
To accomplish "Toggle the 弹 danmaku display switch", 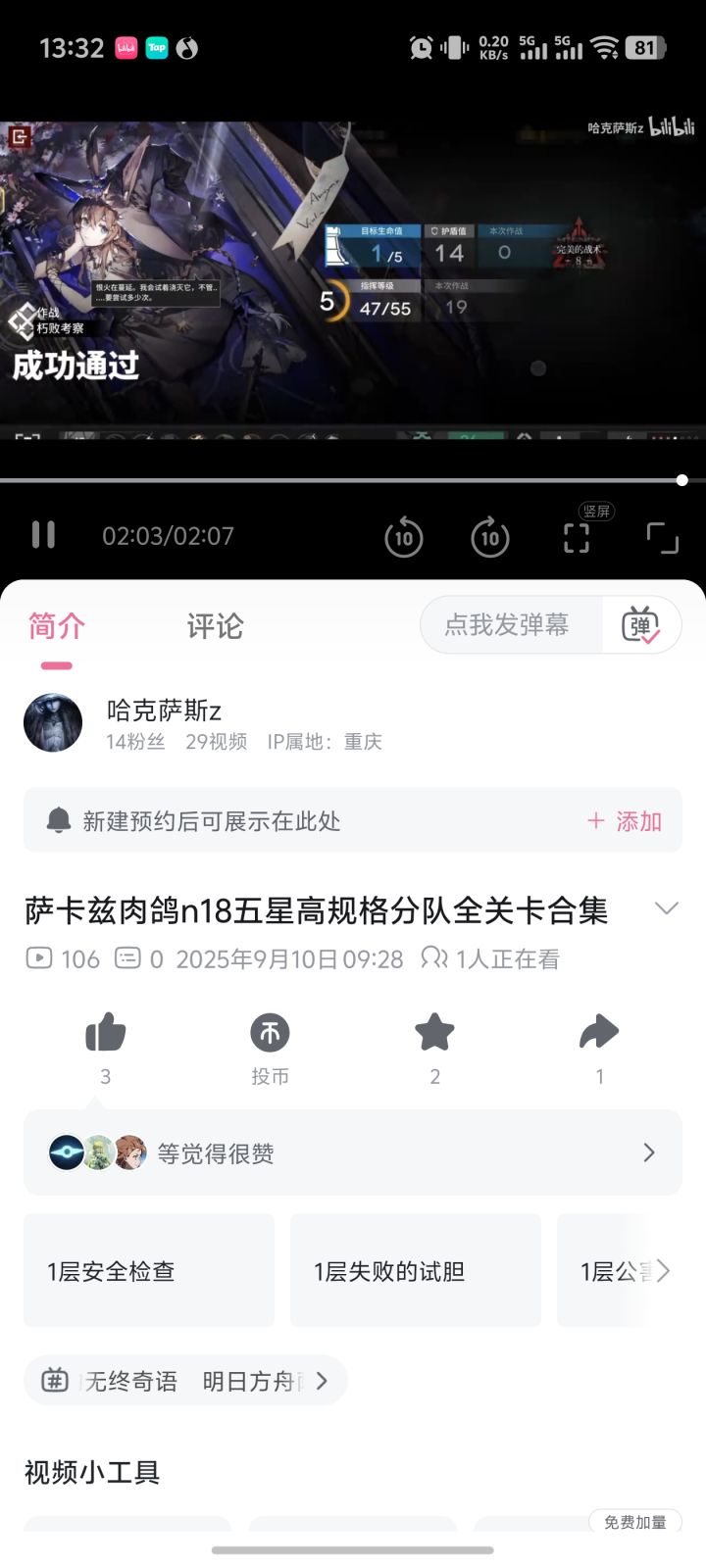I will (642, 624).
